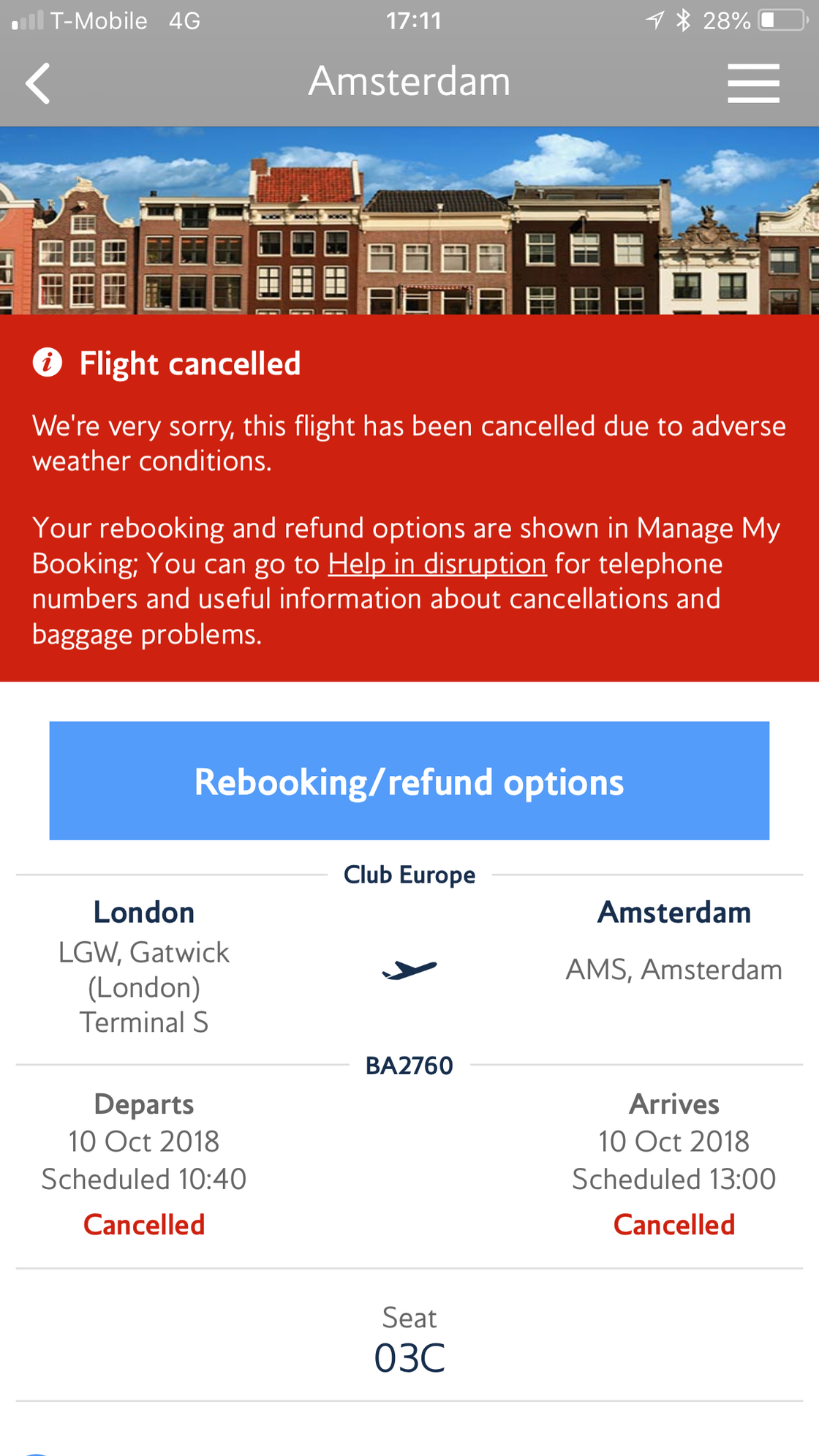Tap Rebooking/refund options button
The height and width of the screenshot is (1456, 819).
pyautogui.click(x=409, y=780)
